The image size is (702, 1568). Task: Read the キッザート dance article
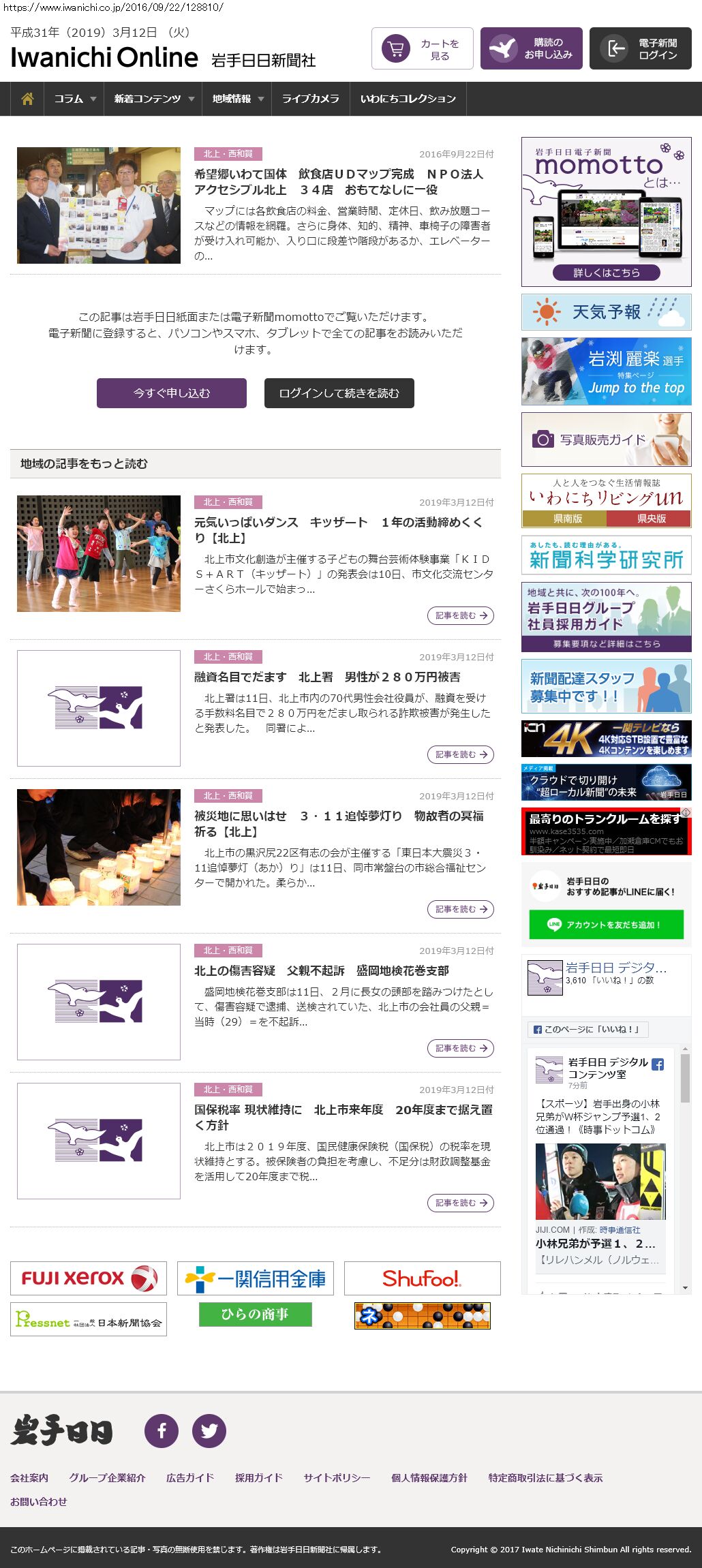tap(460, 615)
